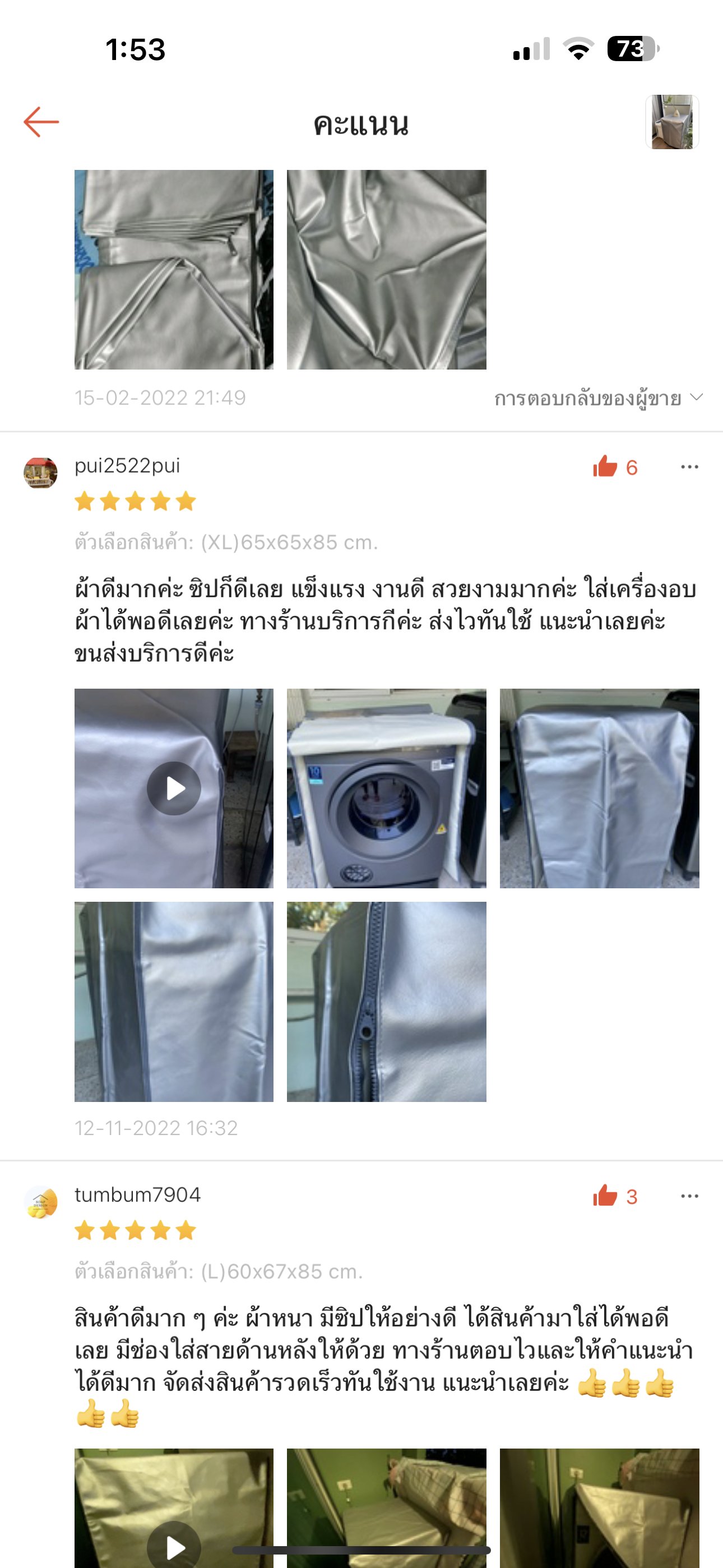Screen dimensions: 723x1568
Task: Open pui2522pui's zipper close-up photo
Action: click(387, 1001)
